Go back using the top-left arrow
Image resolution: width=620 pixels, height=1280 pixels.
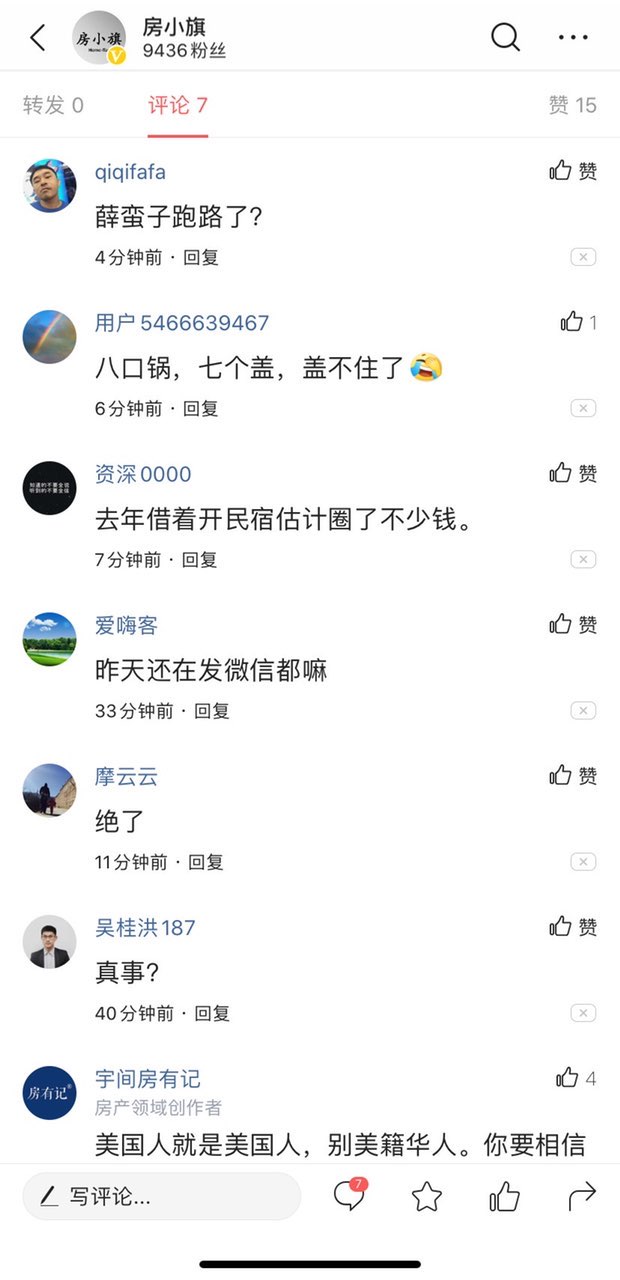pyautogui.click(x=38, y=38)
